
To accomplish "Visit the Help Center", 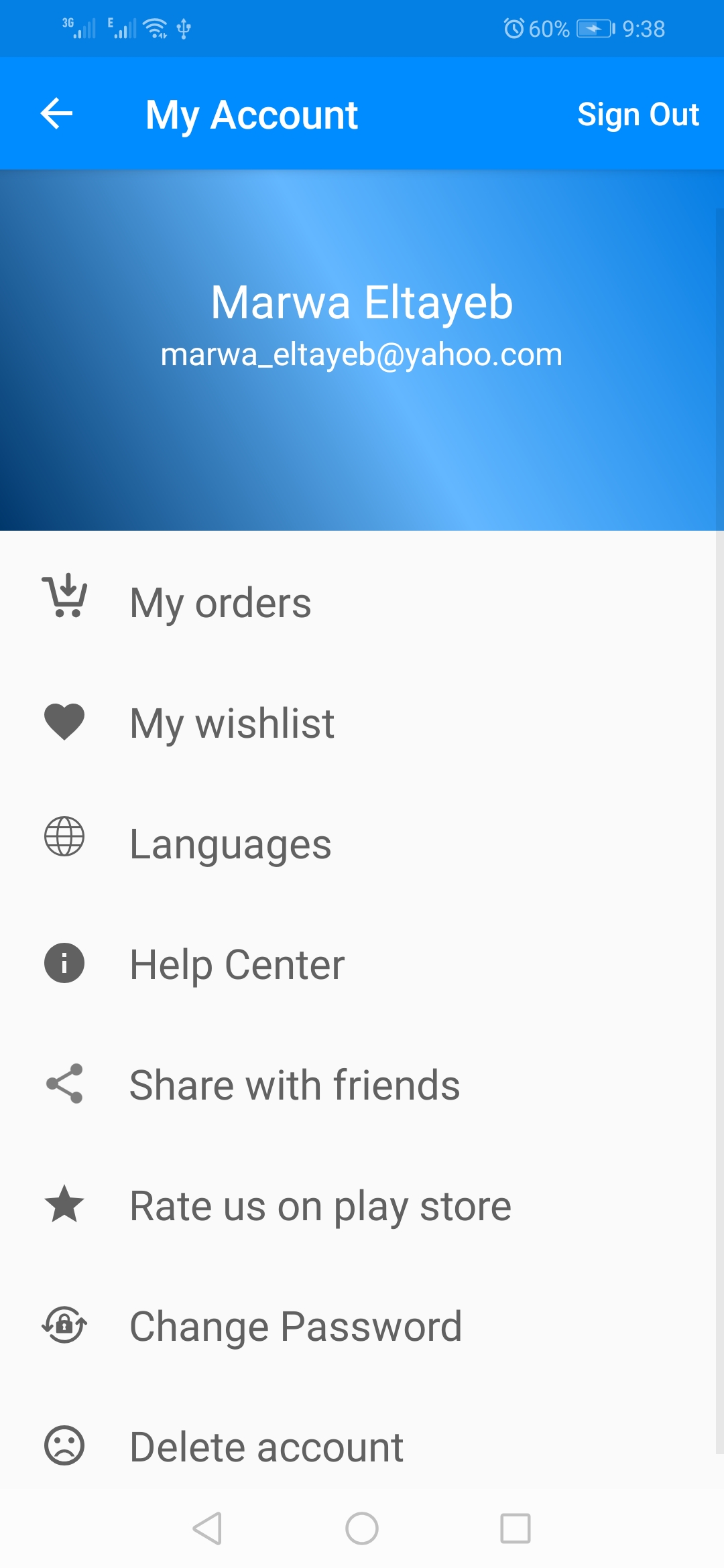I will 237,964.
